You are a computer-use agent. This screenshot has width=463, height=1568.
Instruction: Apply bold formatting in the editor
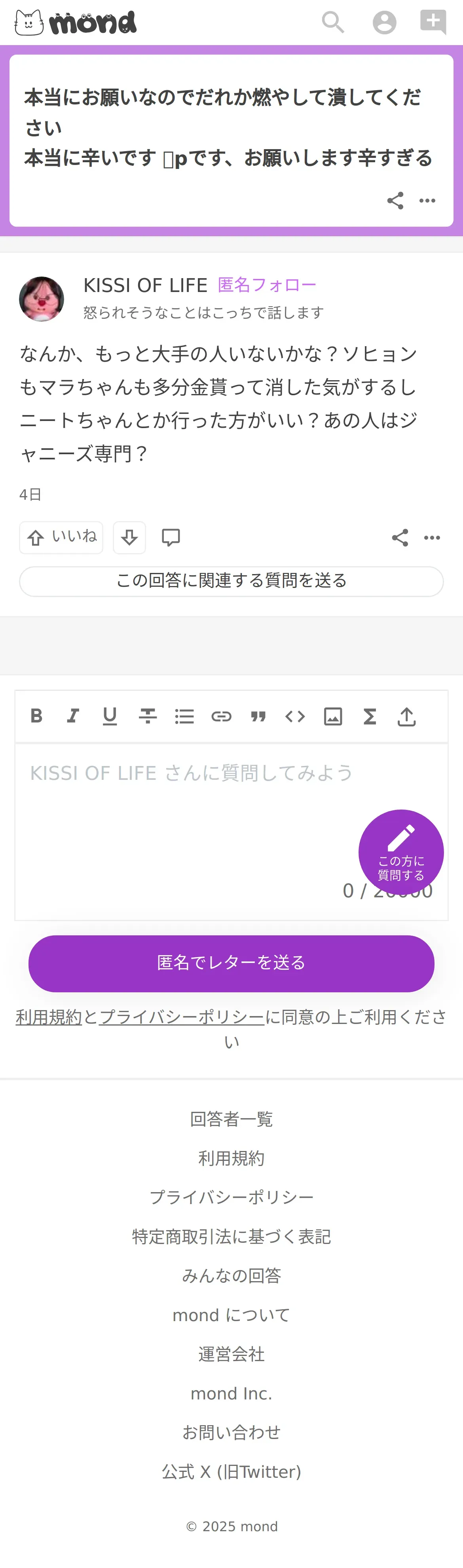36,716
